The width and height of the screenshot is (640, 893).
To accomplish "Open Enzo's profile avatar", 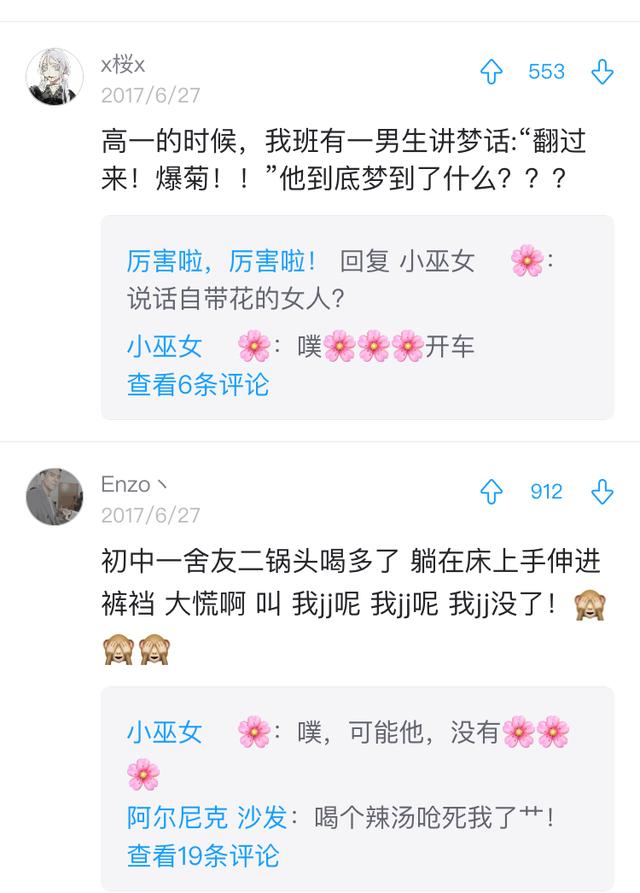I will (54, 496).
